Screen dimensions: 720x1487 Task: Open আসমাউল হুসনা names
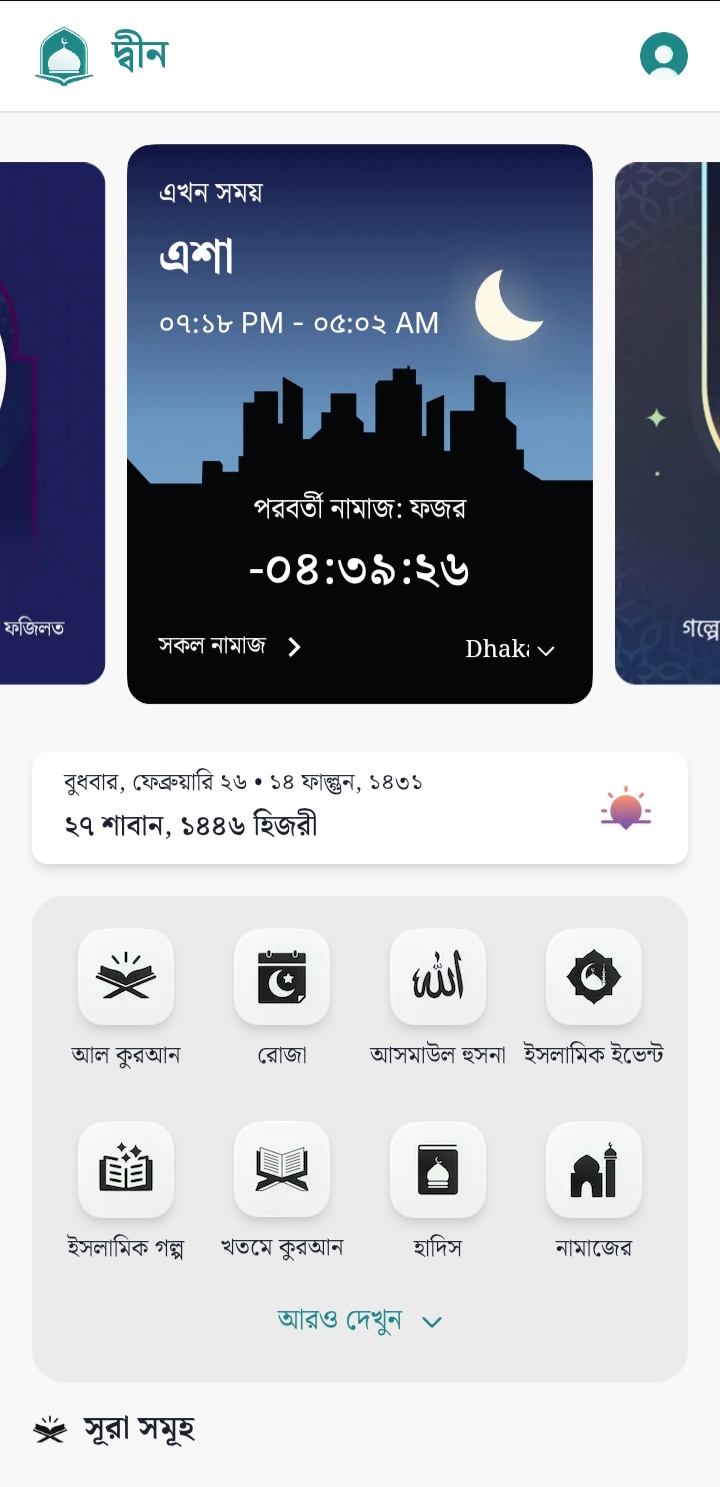[x=438, y=977]
